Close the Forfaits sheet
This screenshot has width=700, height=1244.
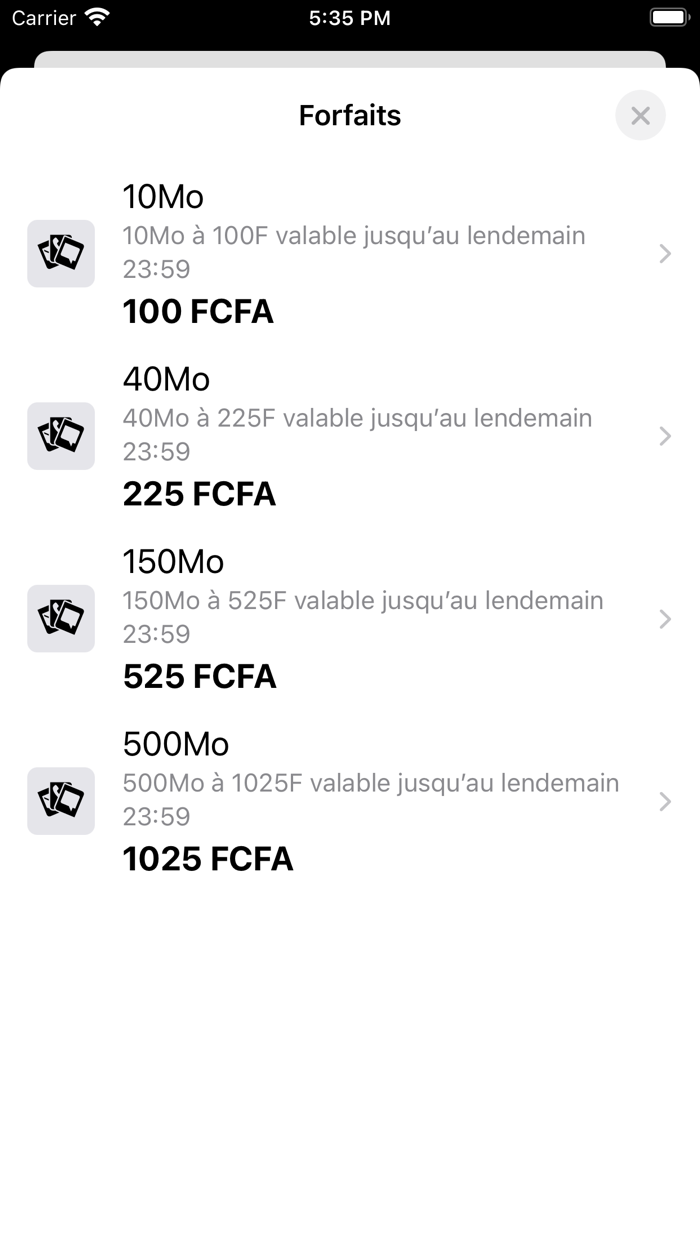tap(640, 116)
